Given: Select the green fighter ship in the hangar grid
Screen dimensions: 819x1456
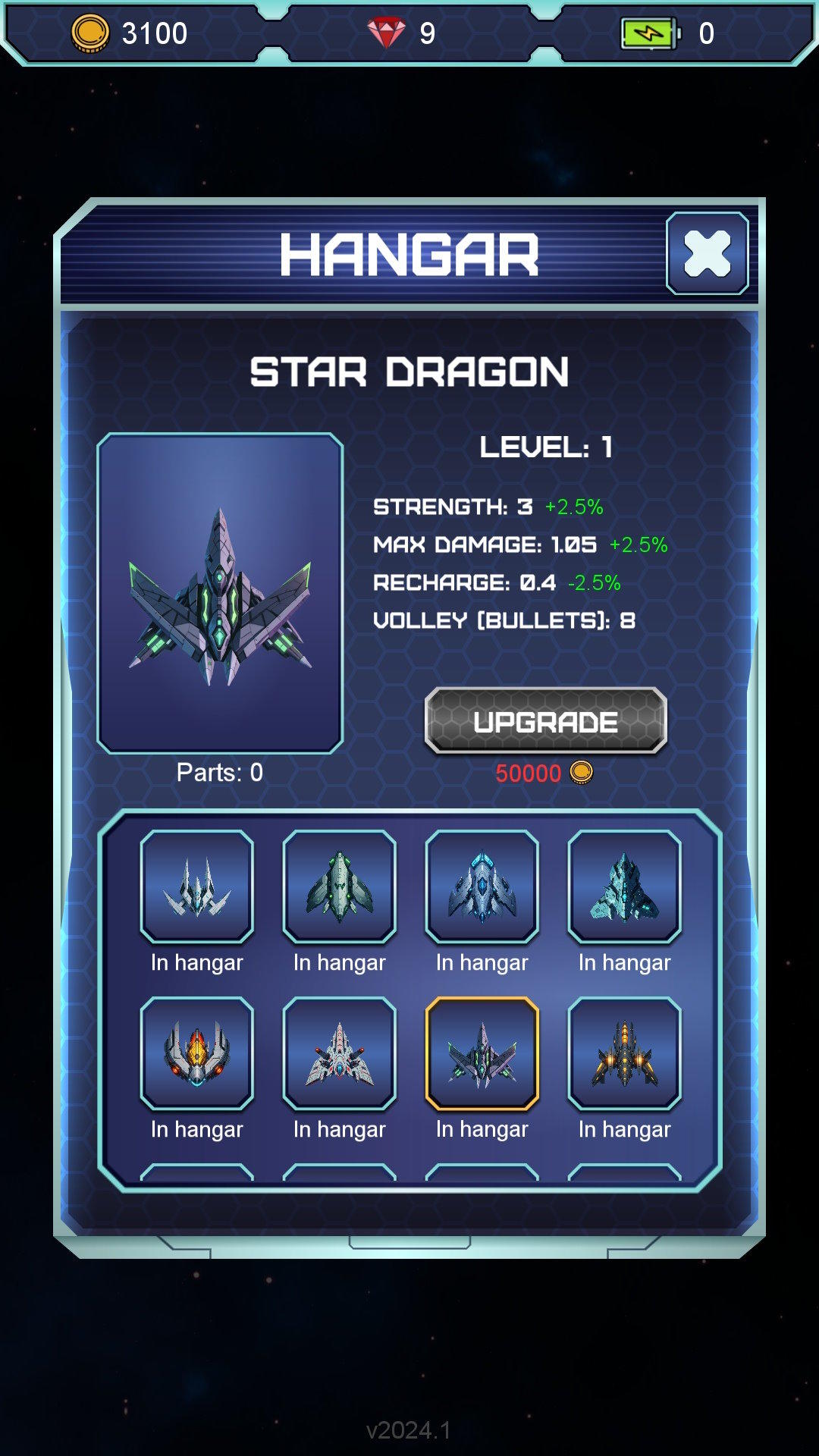Looking at the screenshot, I should tap(340, 887).
